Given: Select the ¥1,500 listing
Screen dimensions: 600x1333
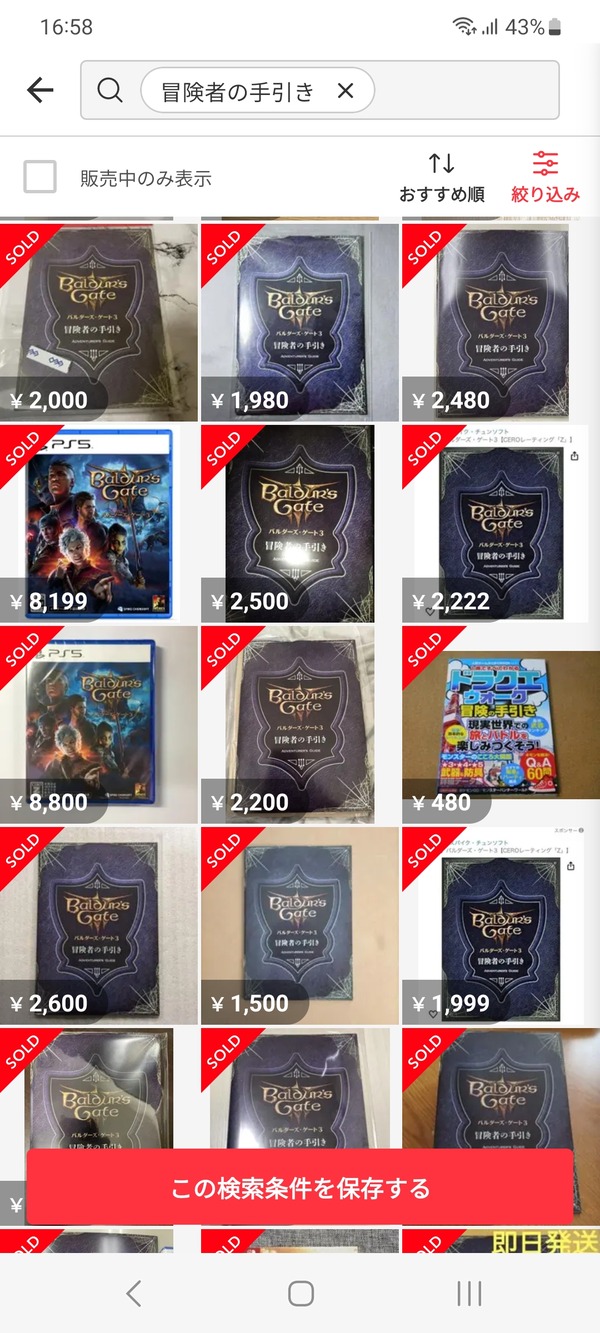Looking at the screenshot, I should click(300, 925).
